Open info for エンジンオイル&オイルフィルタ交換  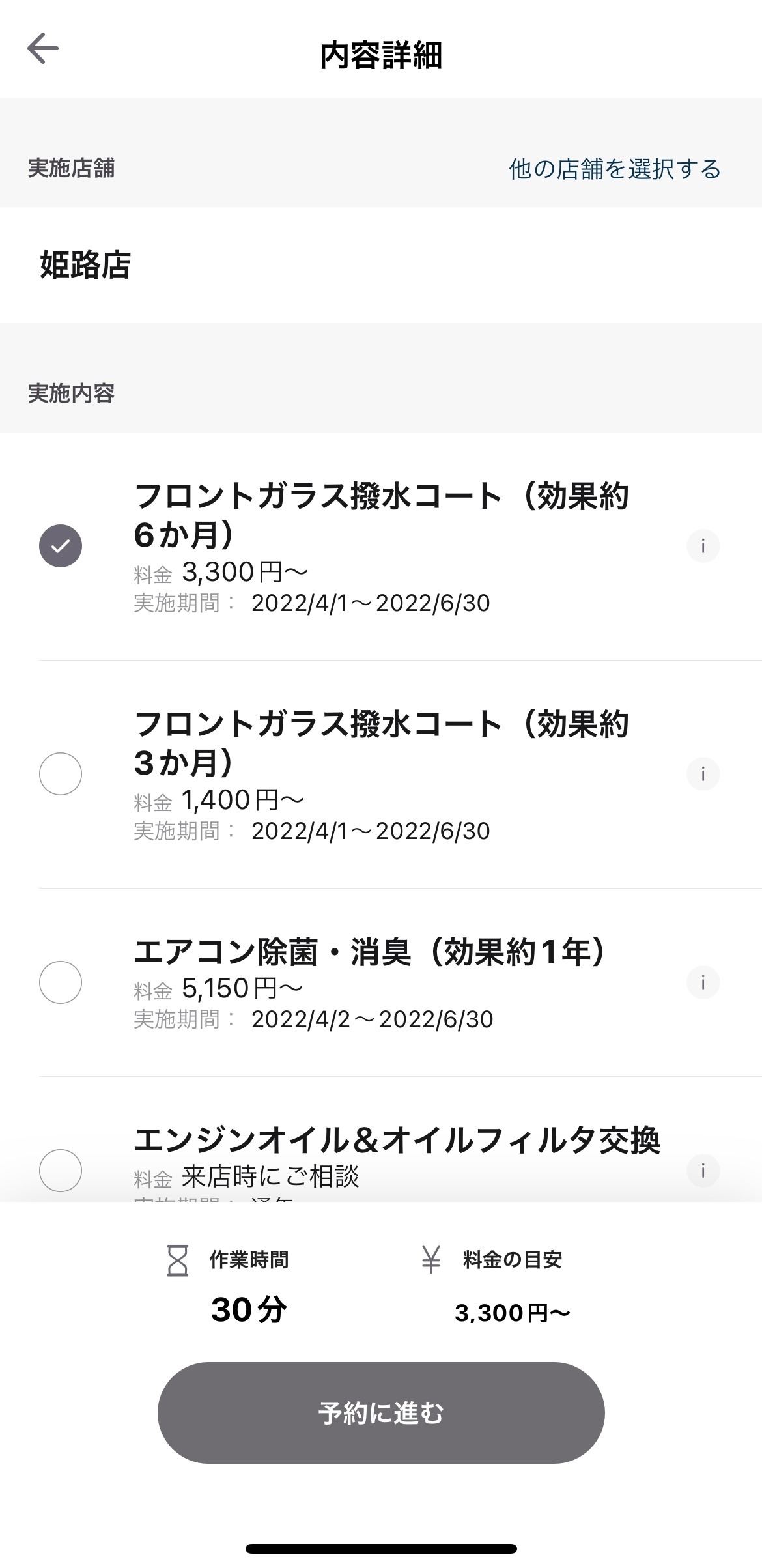tap(703, 1171)
